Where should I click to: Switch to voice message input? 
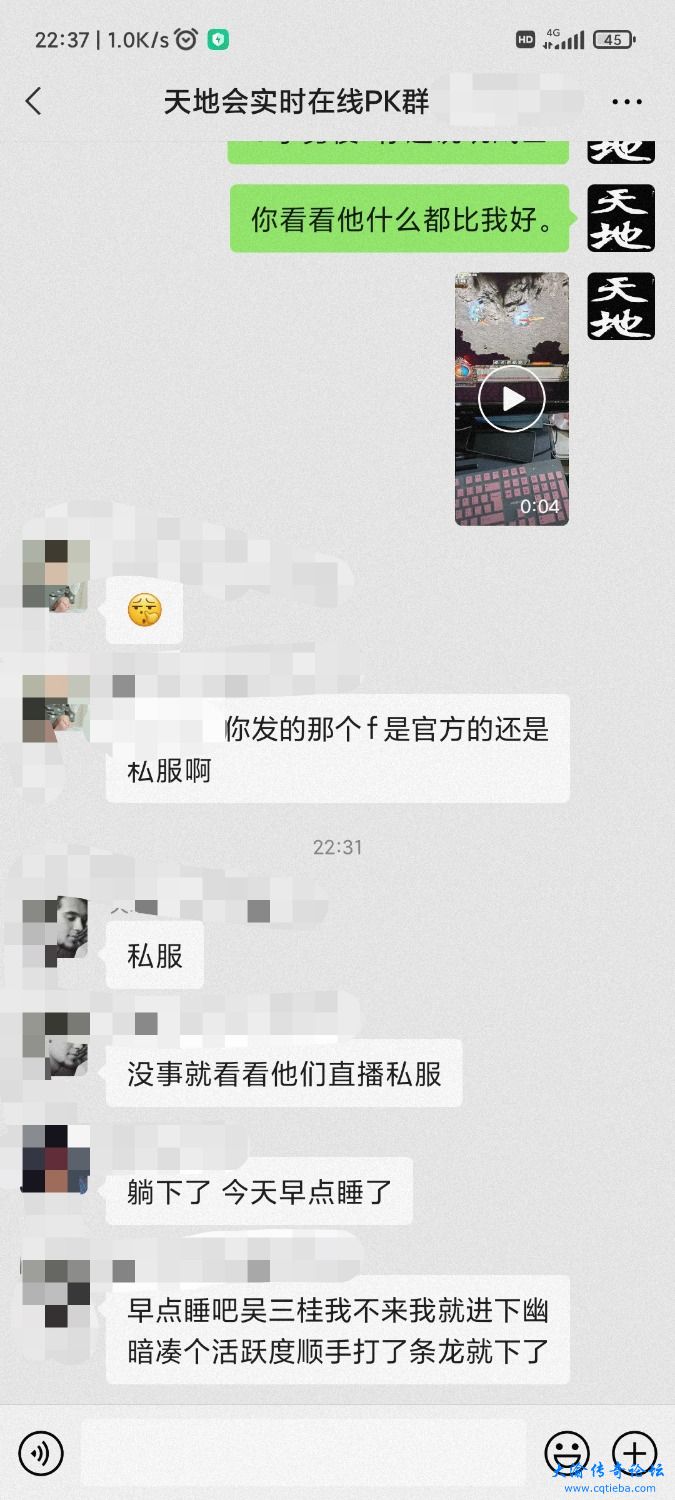(40, 1453)
